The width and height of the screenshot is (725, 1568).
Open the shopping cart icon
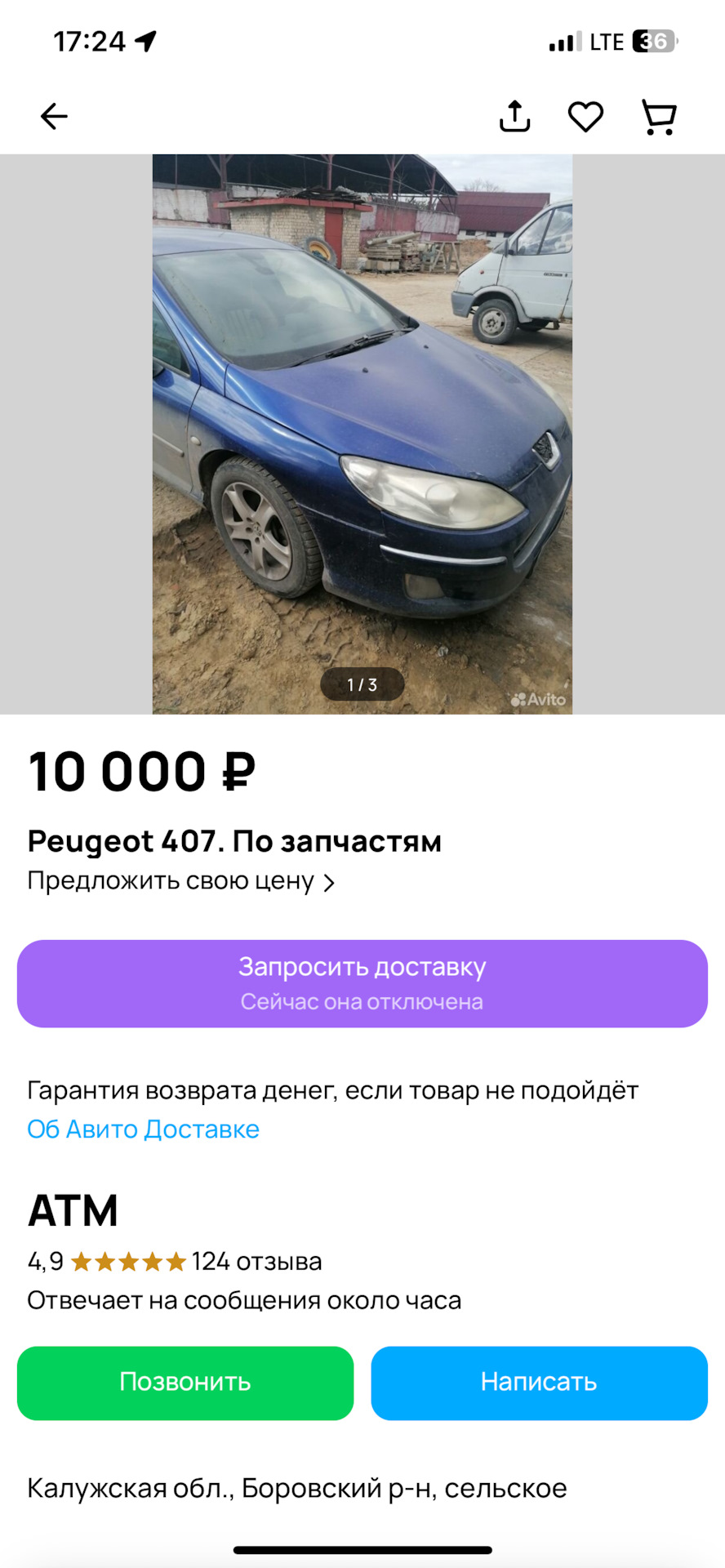pos(658,116)
